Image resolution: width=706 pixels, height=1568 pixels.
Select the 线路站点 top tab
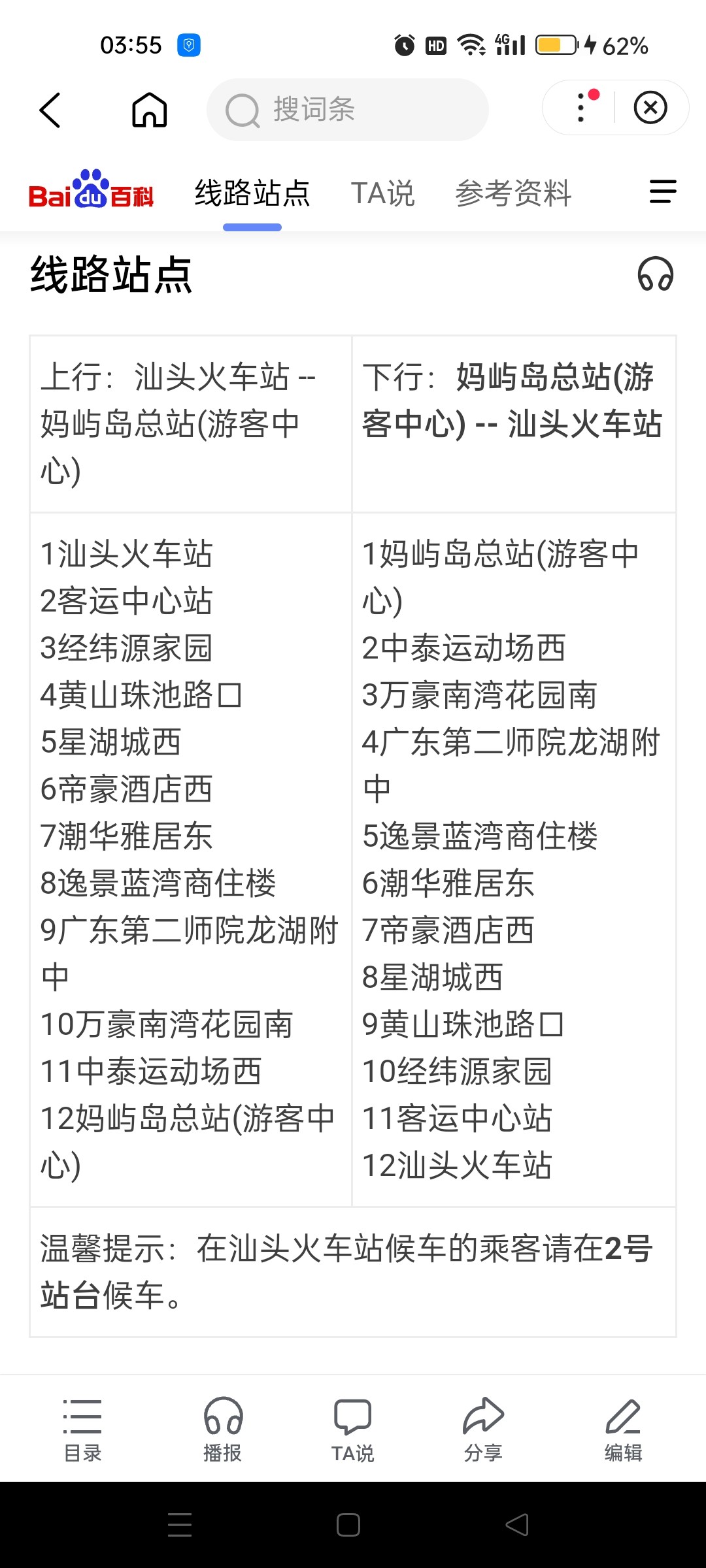coord(252,193)
